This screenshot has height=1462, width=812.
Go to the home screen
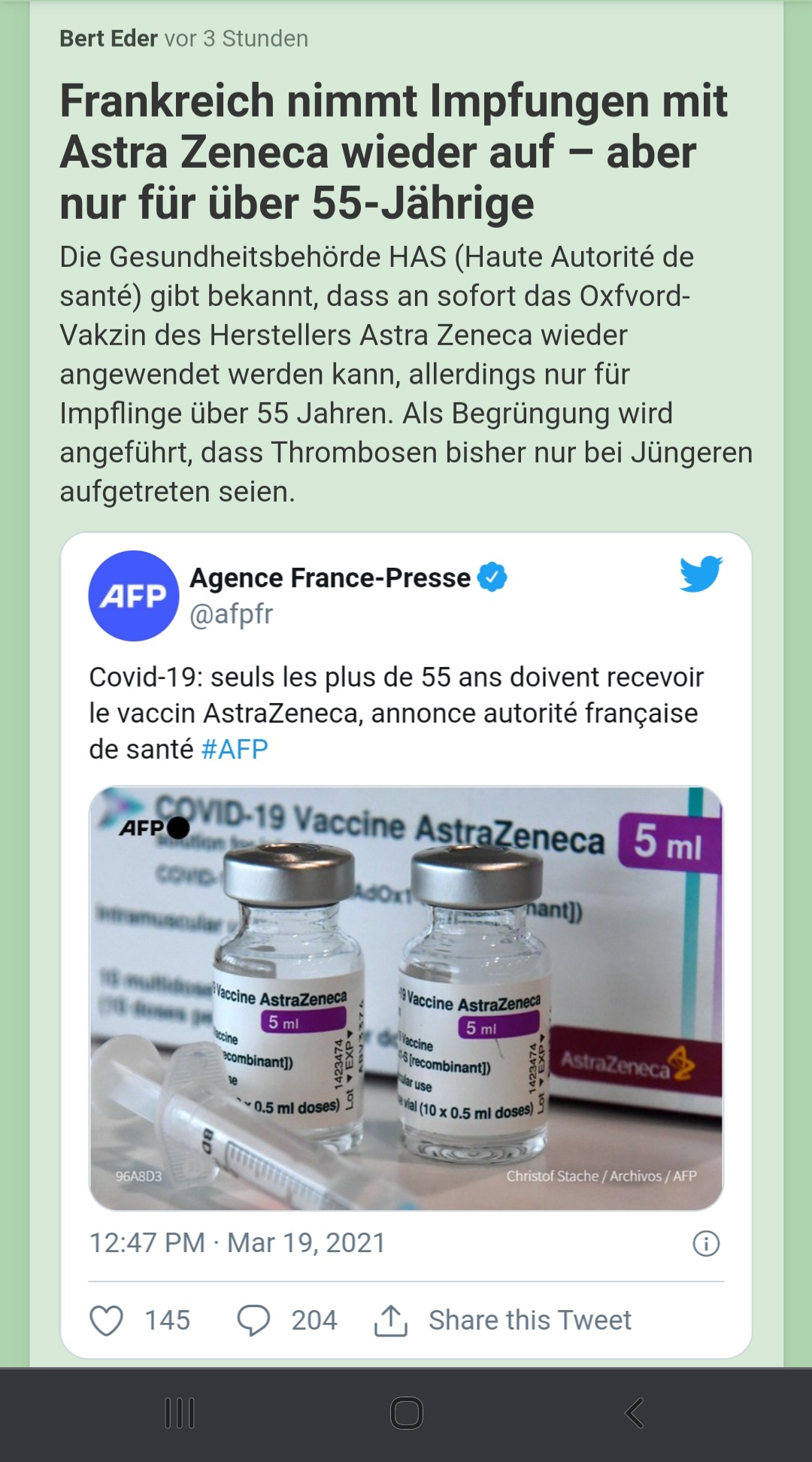tap(407, 1413)
